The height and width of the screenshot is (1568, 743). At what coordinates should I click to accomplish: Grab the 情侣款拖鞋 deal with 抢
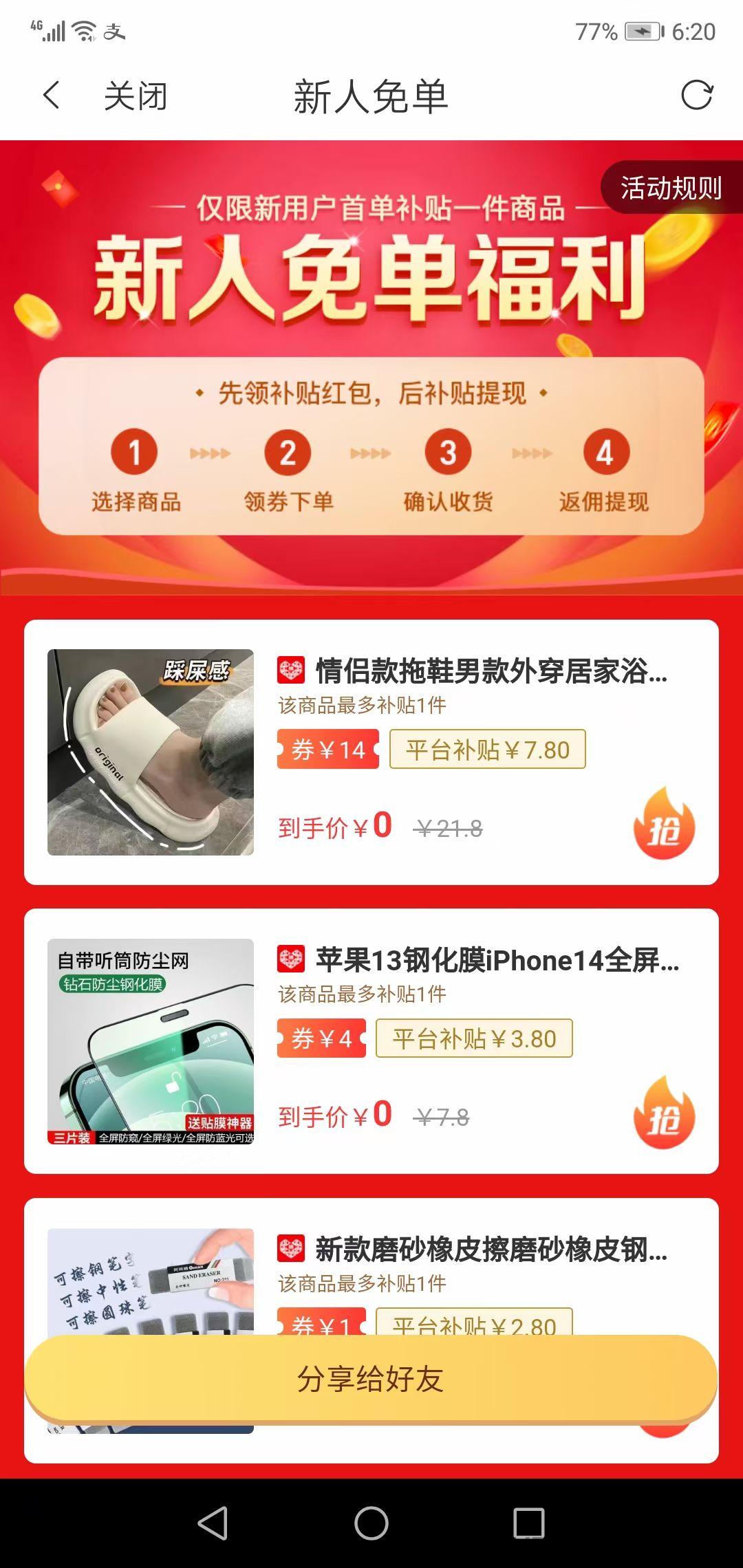pos(664,825)
